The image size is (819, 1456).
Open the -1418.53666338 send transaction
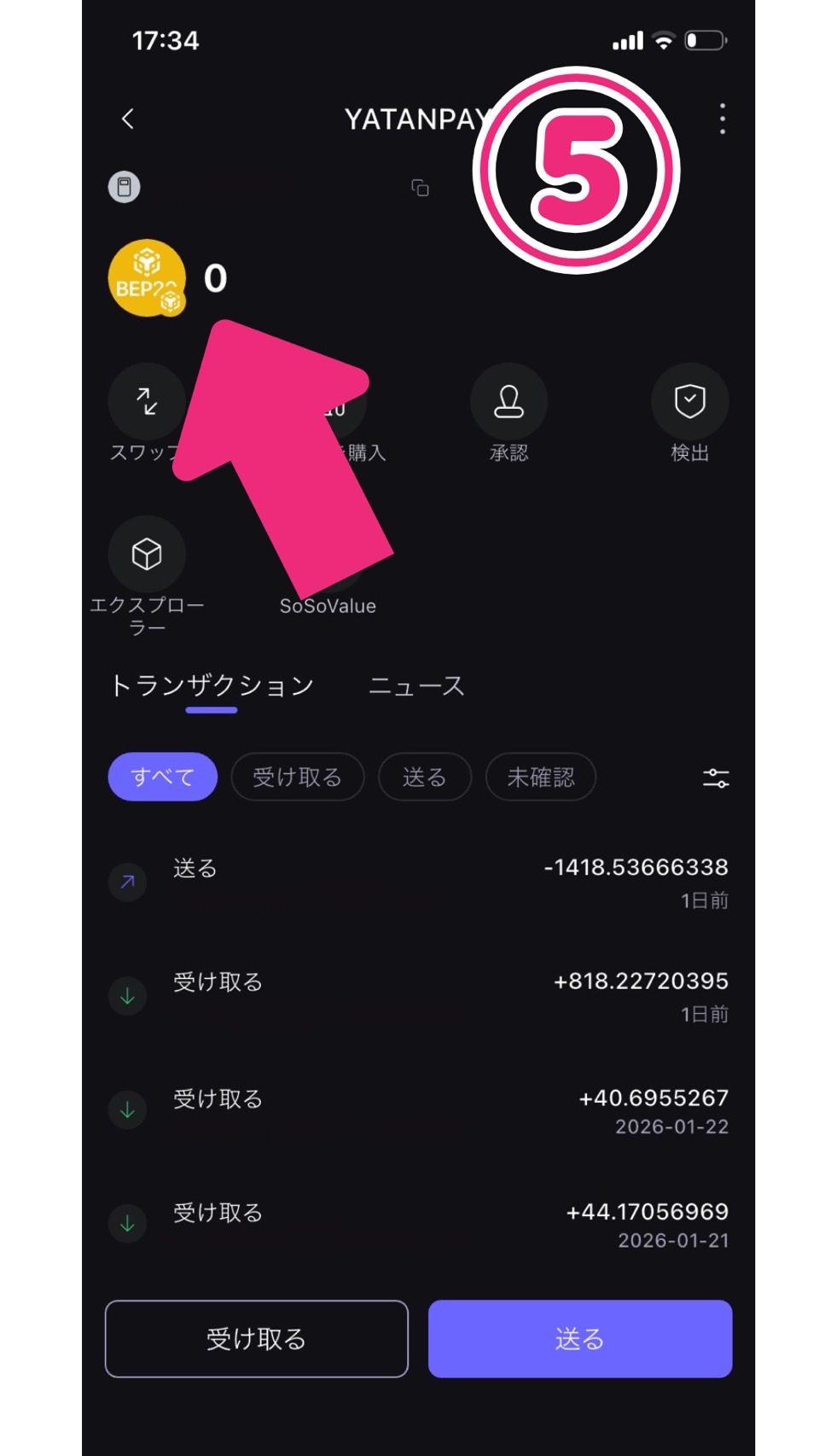pos(418,882)
